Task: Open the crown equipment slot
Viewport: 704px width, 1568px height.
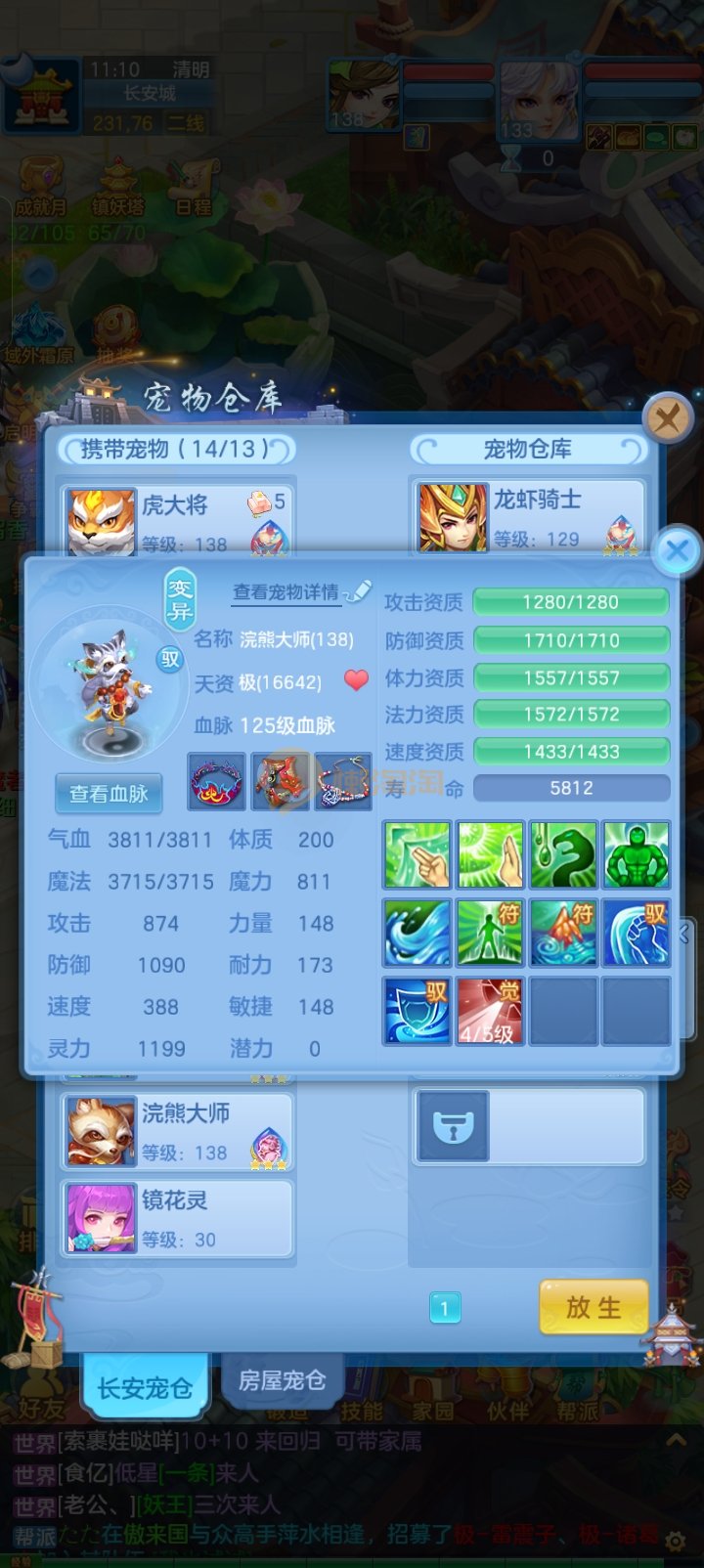Action: tap(216, 782)
